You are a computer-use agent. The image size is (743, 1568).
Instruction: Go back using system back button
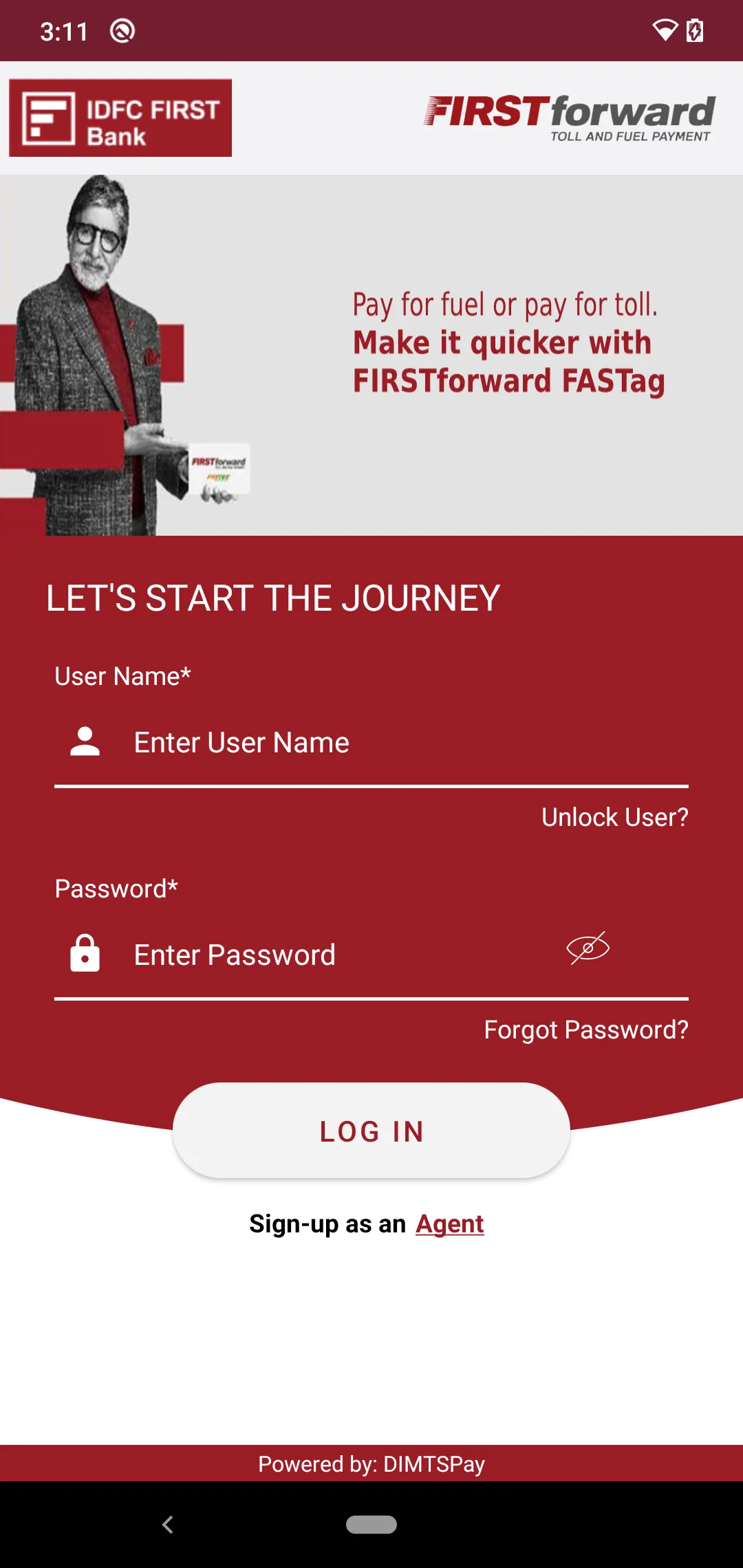(x=168, y=1525)
